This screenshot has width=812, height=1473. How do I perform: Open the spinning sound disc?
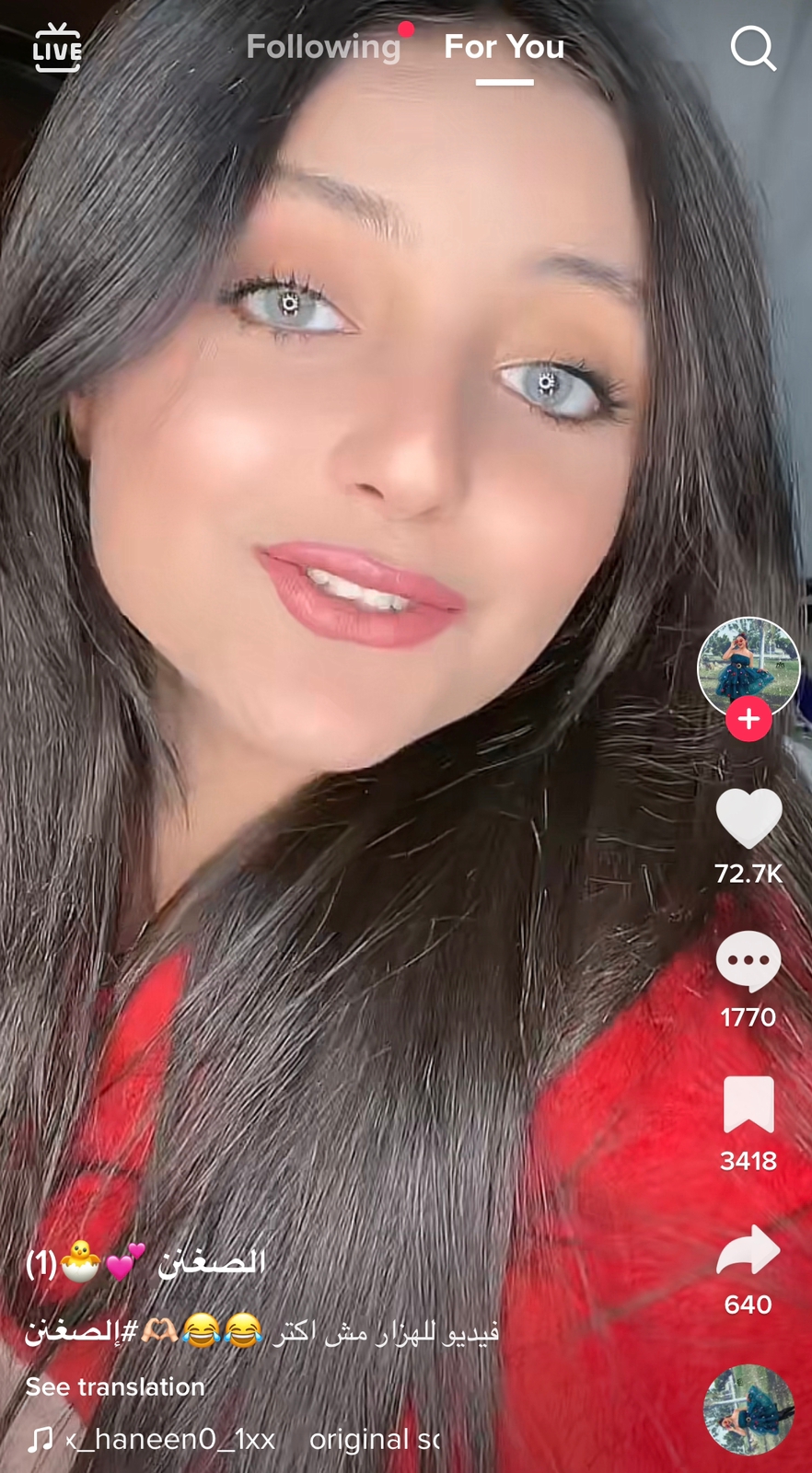[748, 1409]
